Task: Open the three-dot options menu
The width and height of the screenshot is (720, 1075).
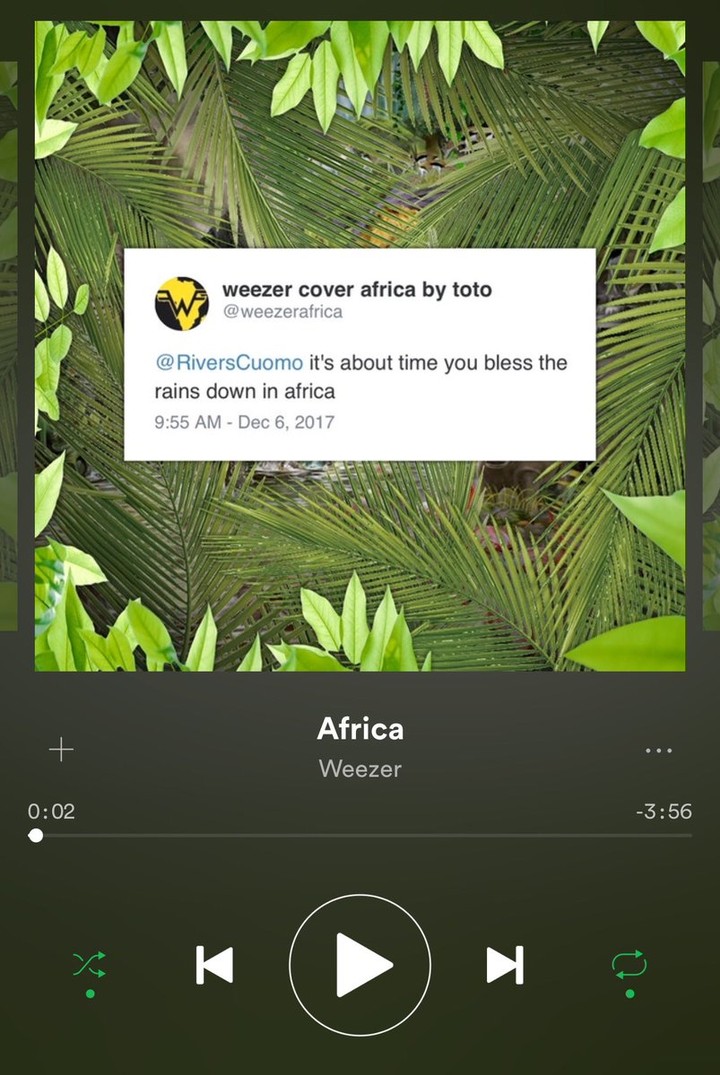Action: point(658,750)
